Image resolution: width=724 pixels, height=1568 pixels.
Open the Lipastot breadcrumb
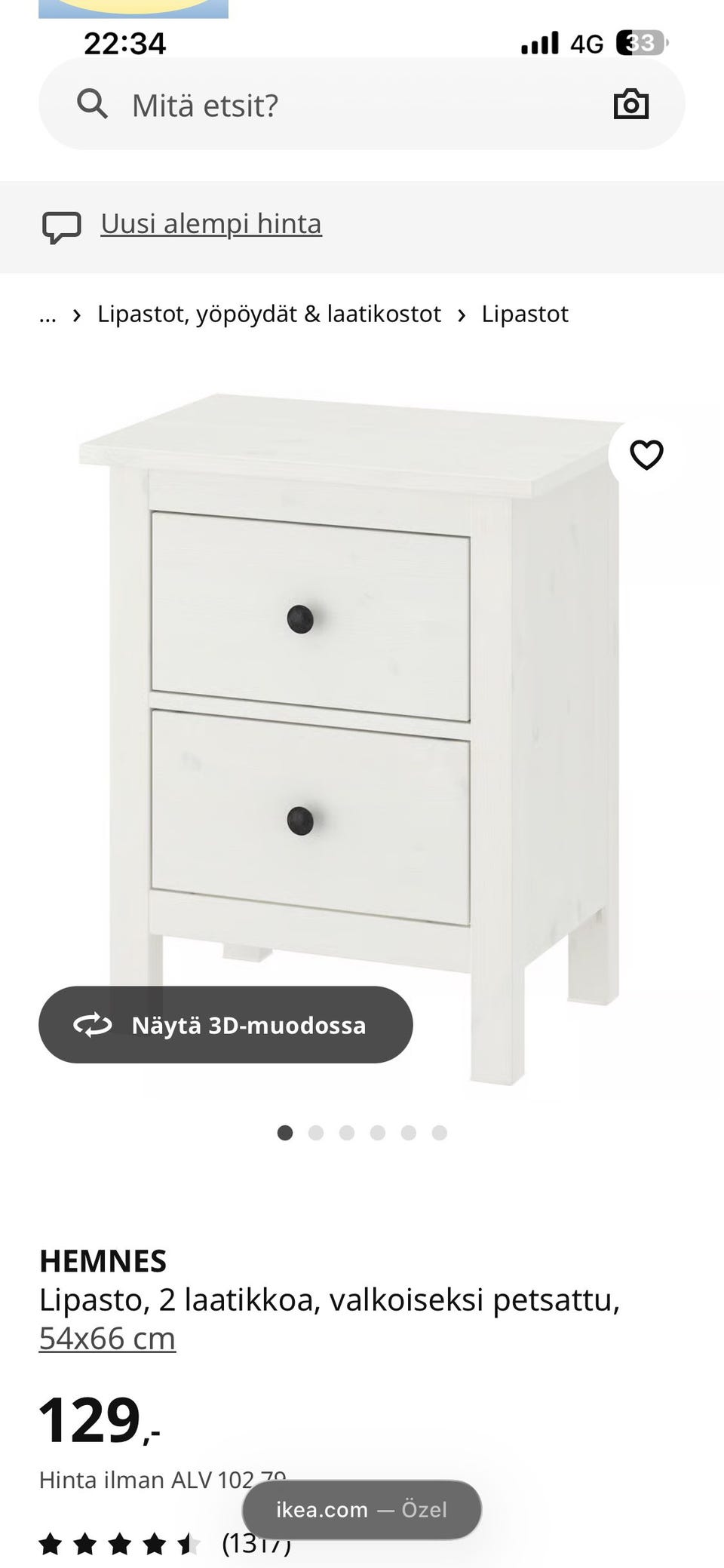click(x=525, y=314)
